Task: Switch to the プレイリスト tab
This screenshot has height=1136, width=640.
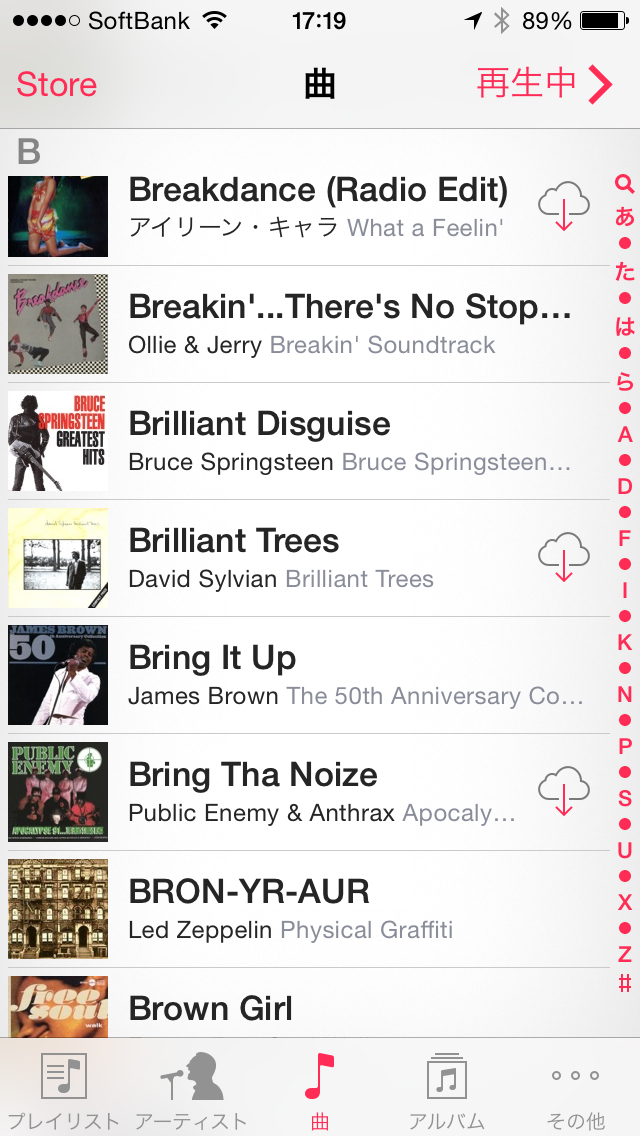Action: click(64, 1090)
